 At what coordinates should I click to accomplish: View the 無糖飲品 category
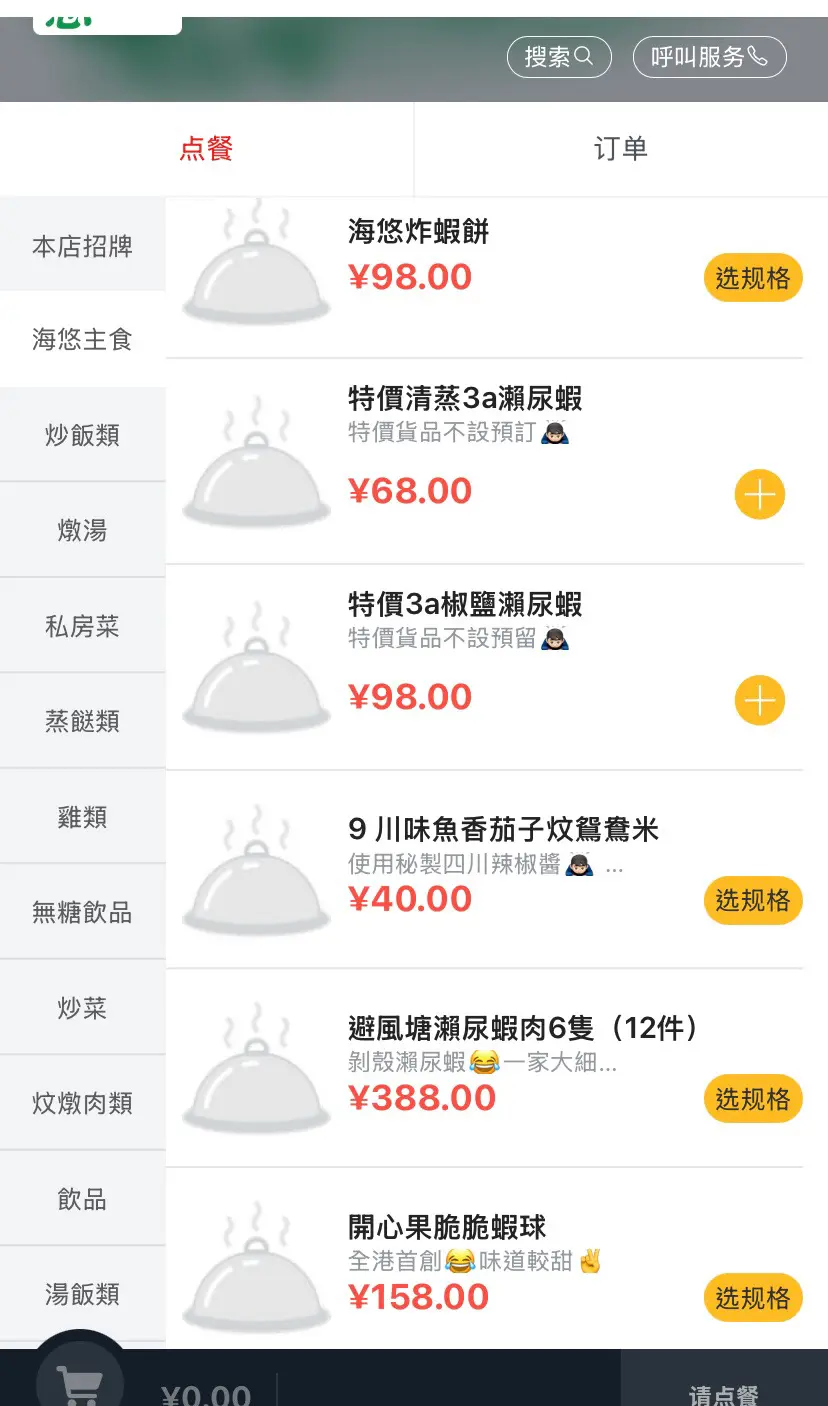(82, 912)
